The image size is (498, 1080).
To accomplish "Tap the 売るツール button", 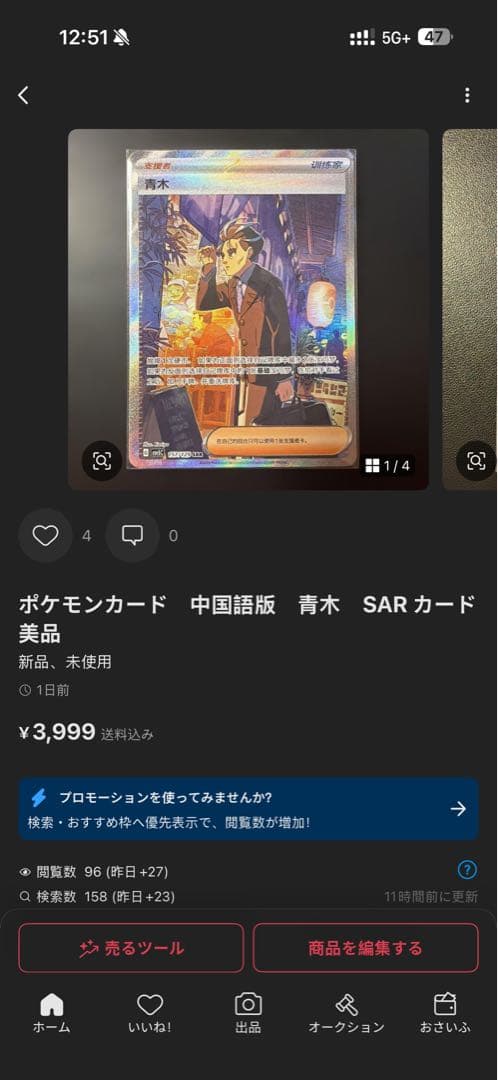I will point(131,948).
